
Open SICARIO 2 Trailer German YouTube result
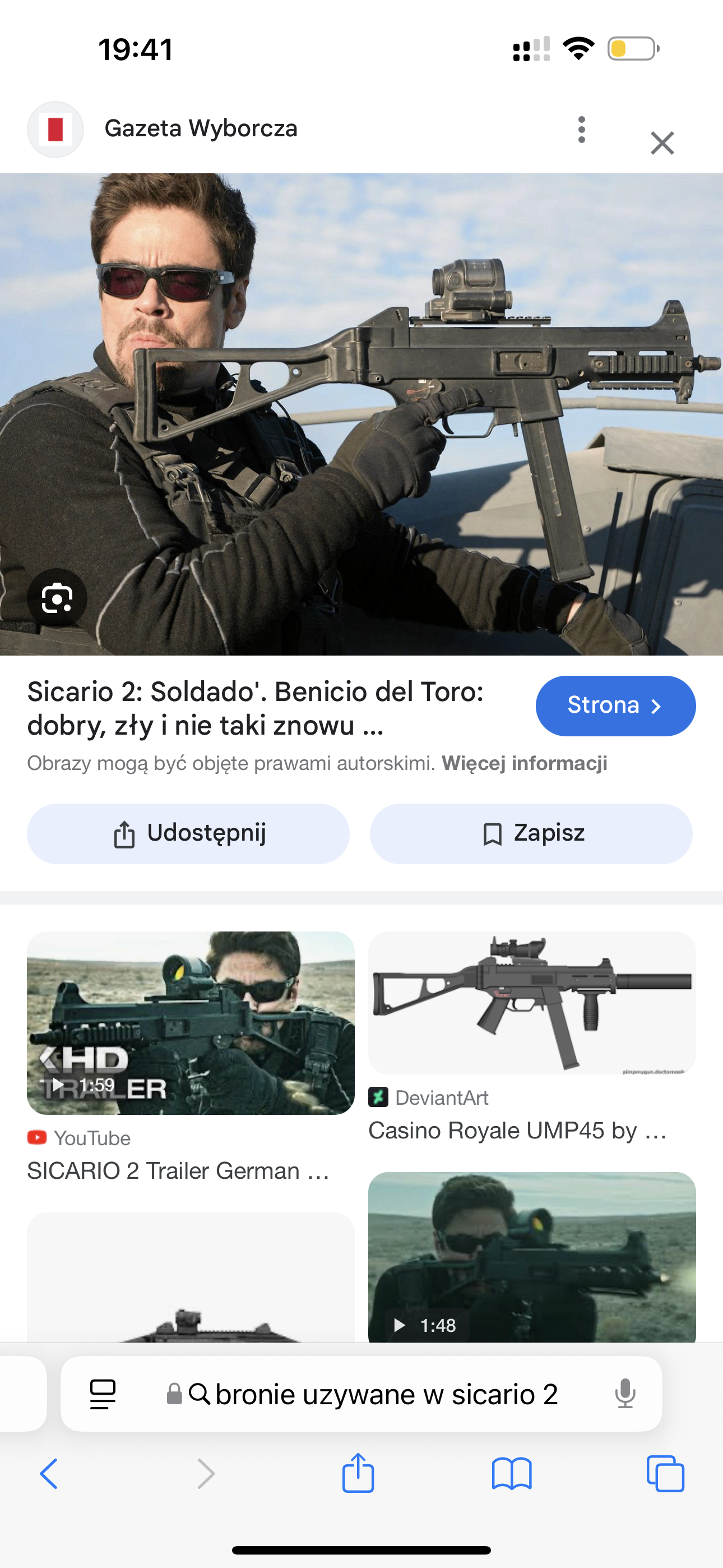pos(190,1023)
